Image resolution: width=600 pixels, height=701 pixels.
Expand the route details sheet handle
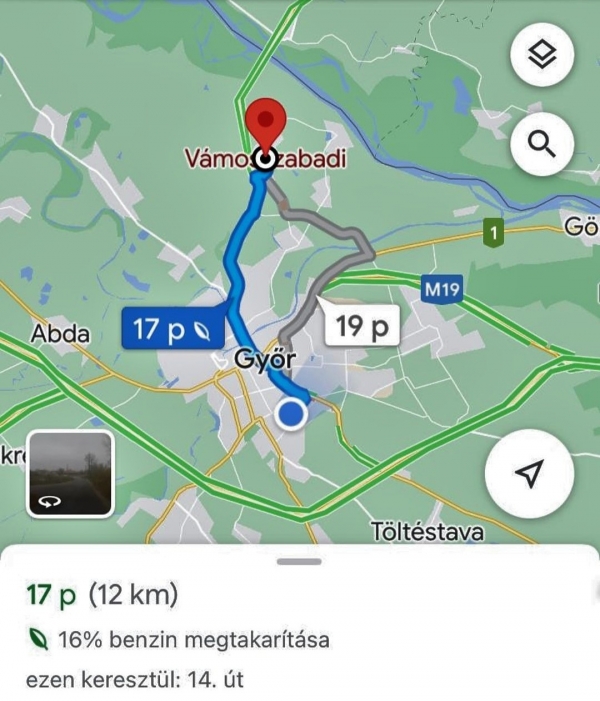click(x=300, y=562)
